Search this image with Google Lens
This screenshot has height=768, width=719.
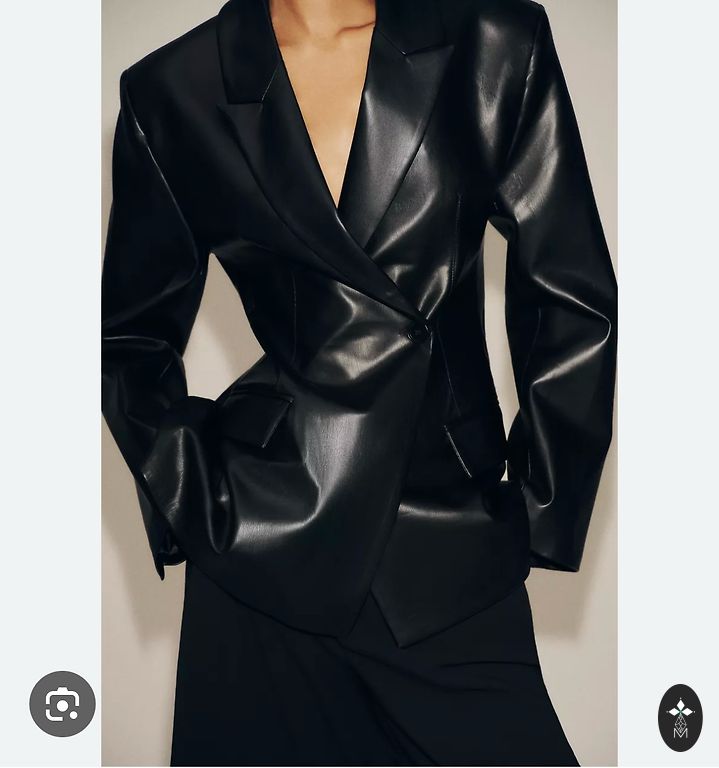tap(62, 705)
